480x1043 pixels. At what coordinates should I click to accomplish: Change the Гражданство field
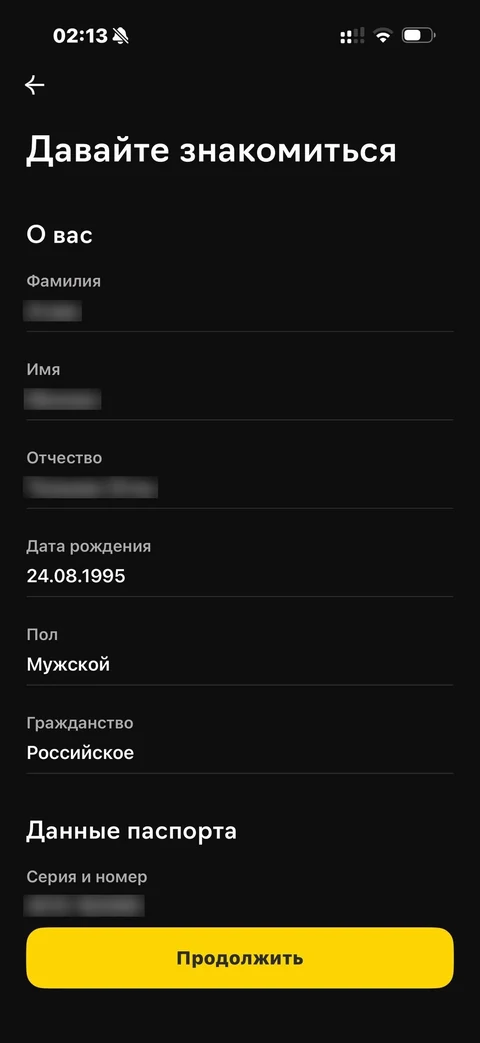click(x=239, y=744)
